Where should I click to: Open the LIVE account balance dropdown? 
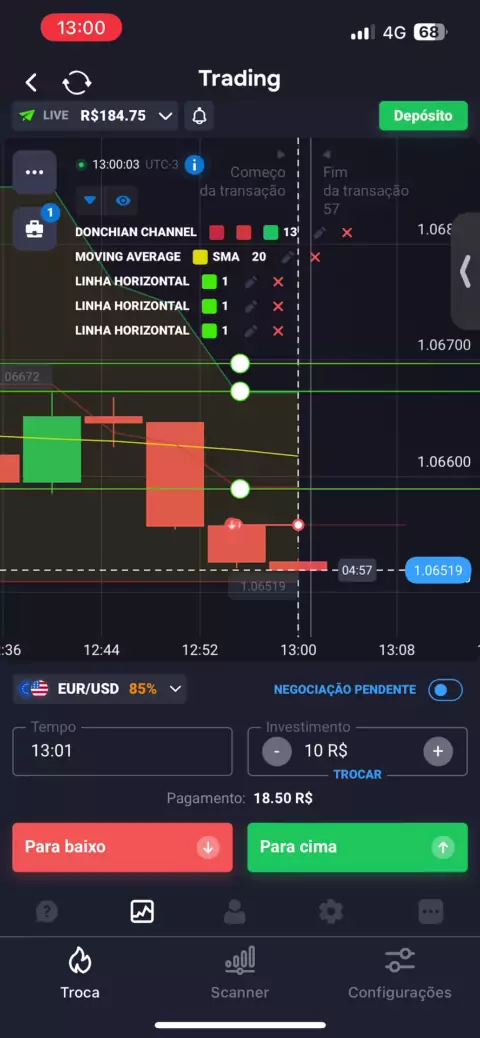click(95, 116)
